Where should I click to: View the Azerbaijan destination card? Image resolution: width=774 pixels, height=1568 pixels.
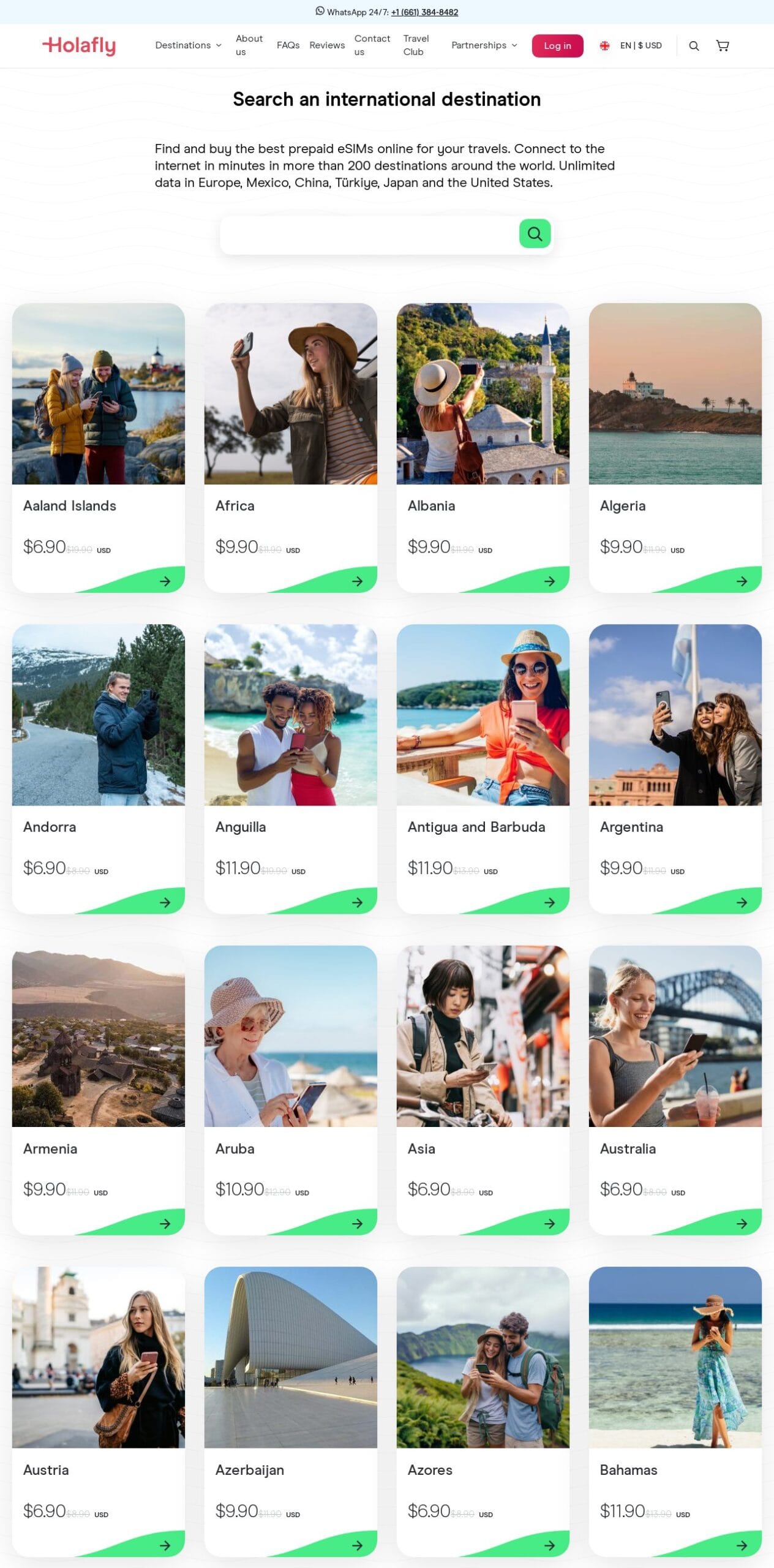tap(291, 1411)
